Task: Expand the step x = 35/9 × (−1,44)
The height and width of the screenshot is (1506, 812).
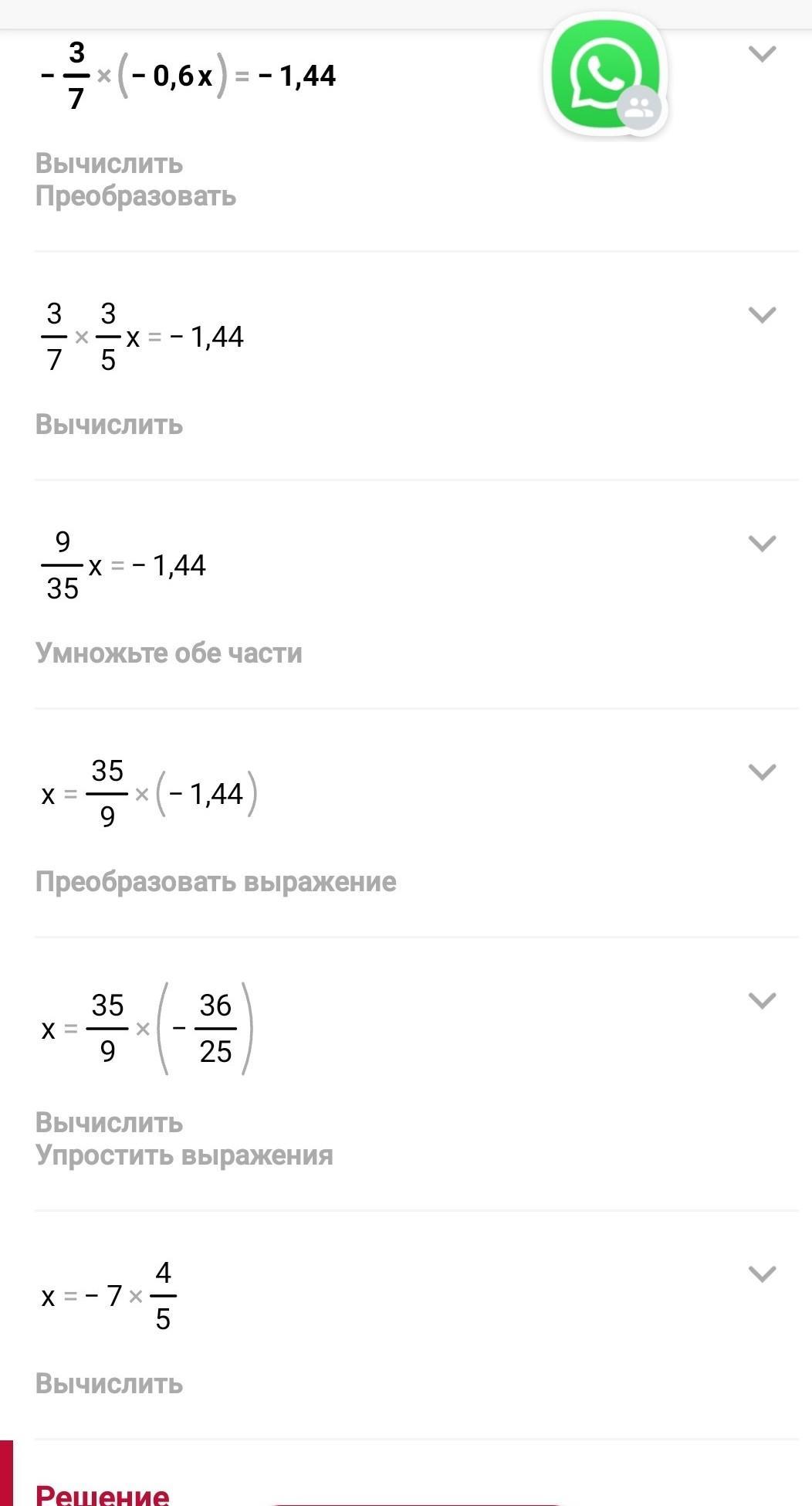Action: point(762,772)
